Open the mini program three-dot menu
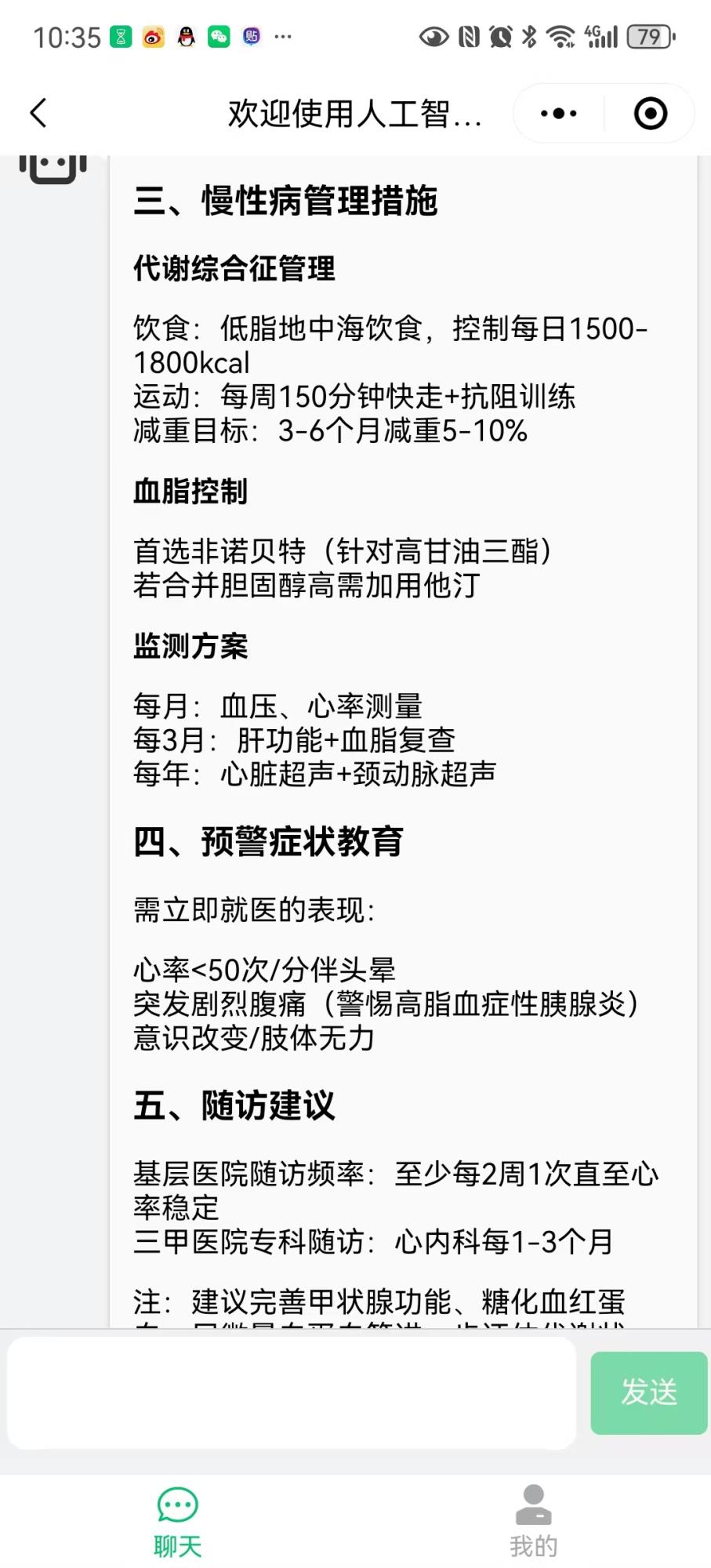Screen dimensions: 711x1568 coord(558,114)
